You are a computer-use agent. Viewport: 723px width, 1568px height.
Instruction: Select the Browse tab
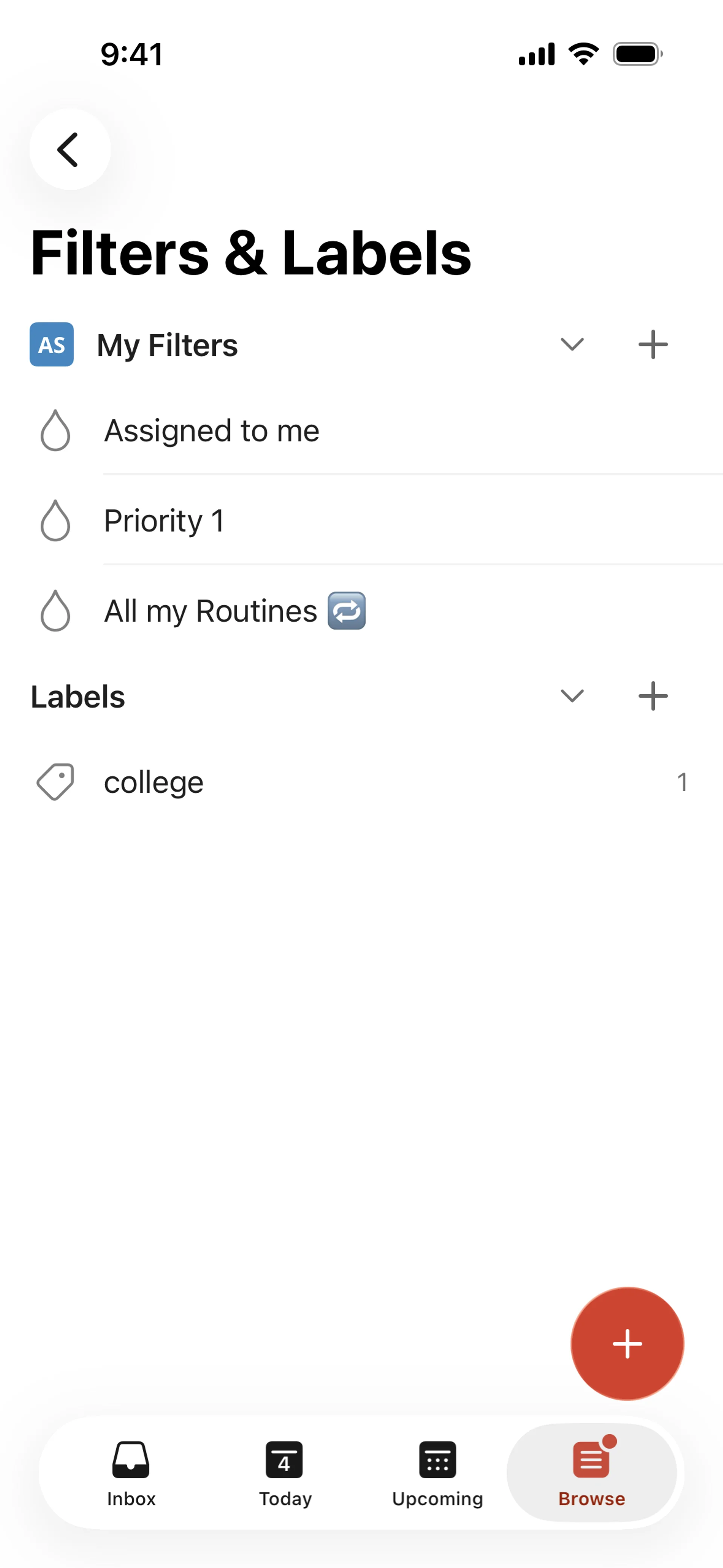tap(592, 1472)
